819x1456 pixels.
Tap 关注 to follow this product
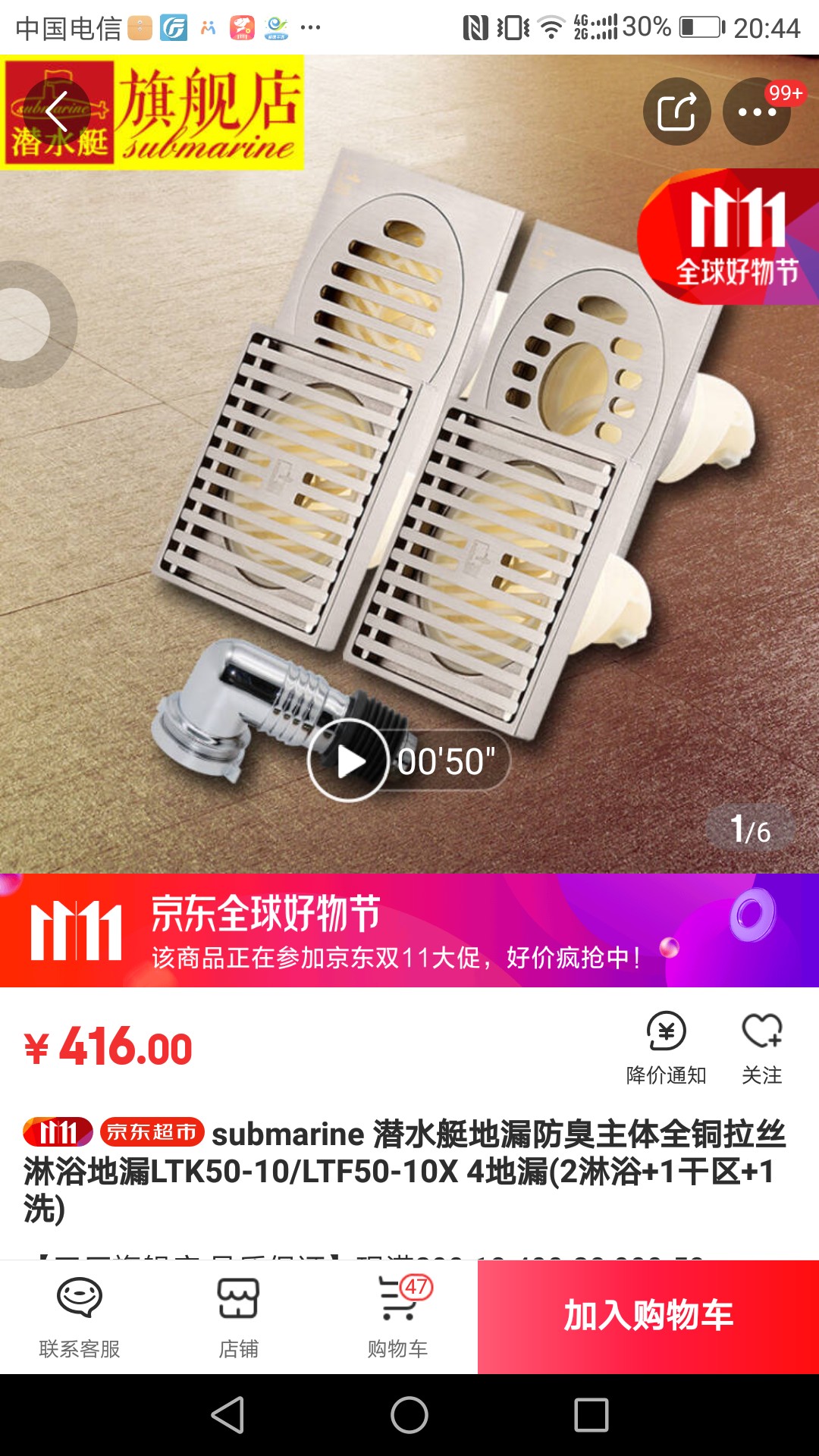tap(761, 1047)
